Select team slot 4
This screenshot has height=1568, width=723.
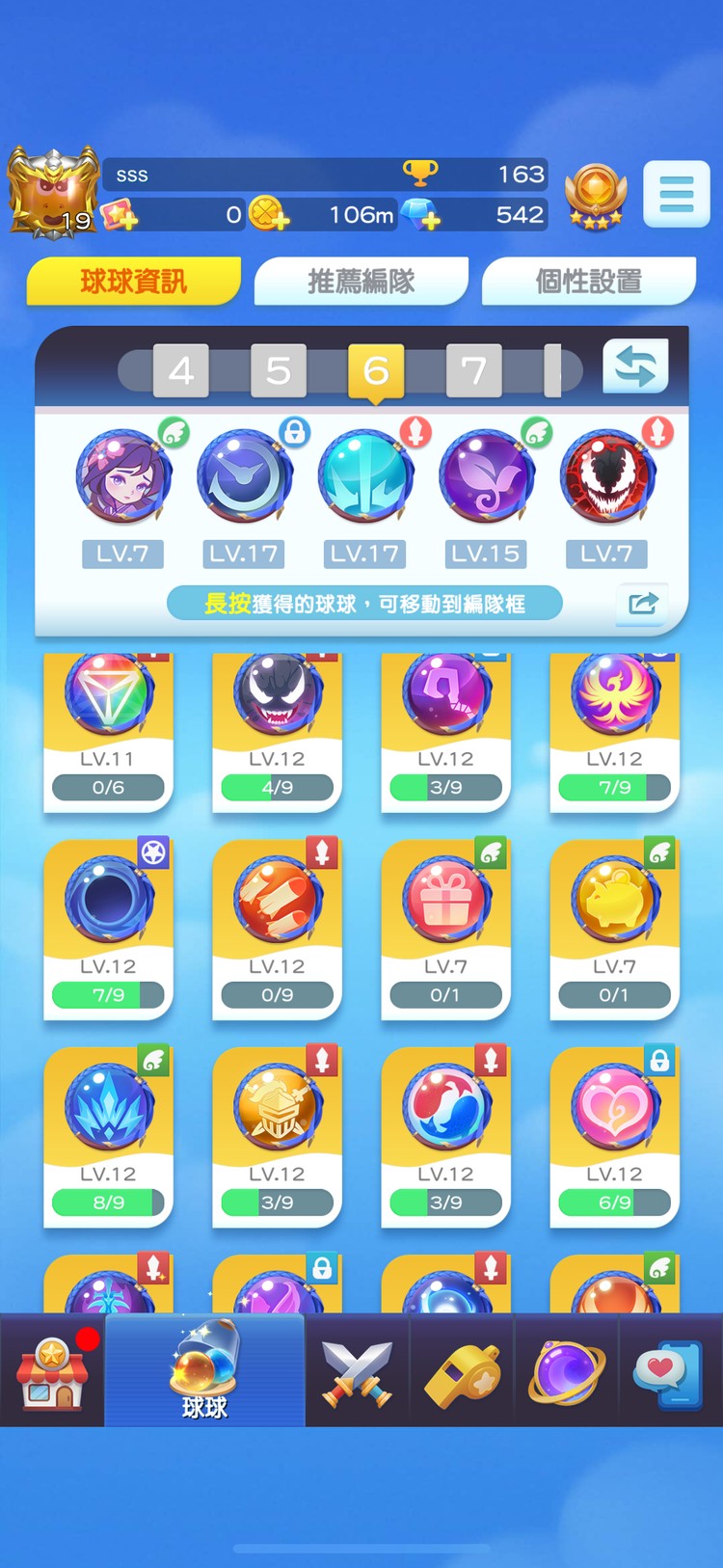(x=181, y=370)
